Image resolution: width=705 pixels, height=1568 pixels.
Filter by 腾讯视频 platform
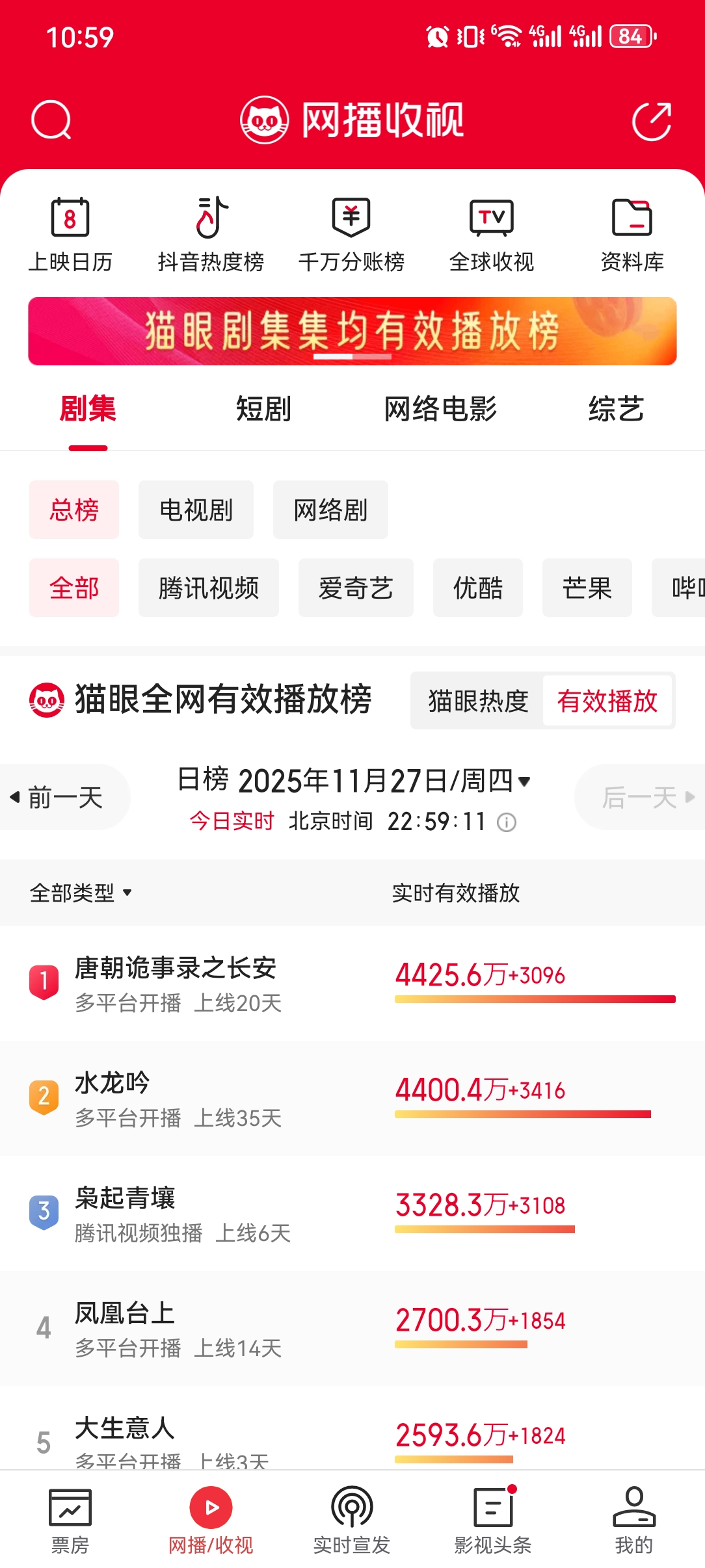click(208, 588)
